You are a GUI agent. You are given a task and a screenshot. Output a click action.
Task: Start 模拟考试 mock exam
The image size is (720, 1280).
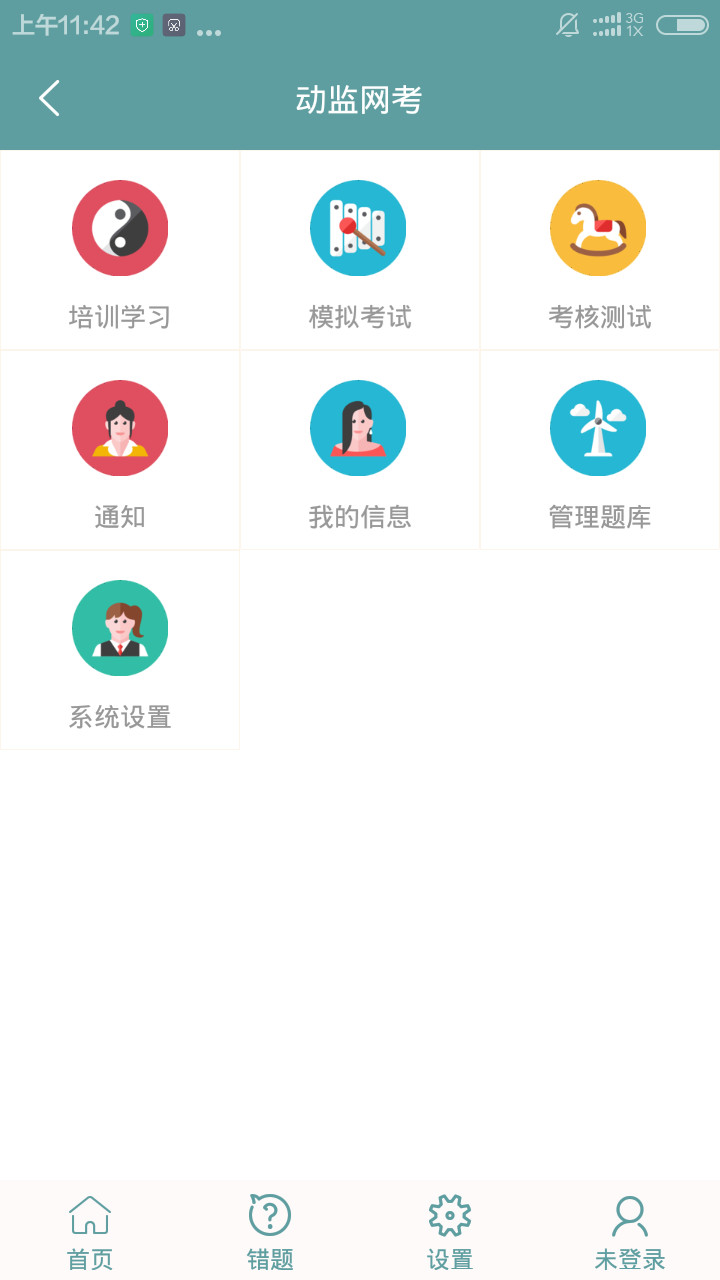click(x=359, y=250)
